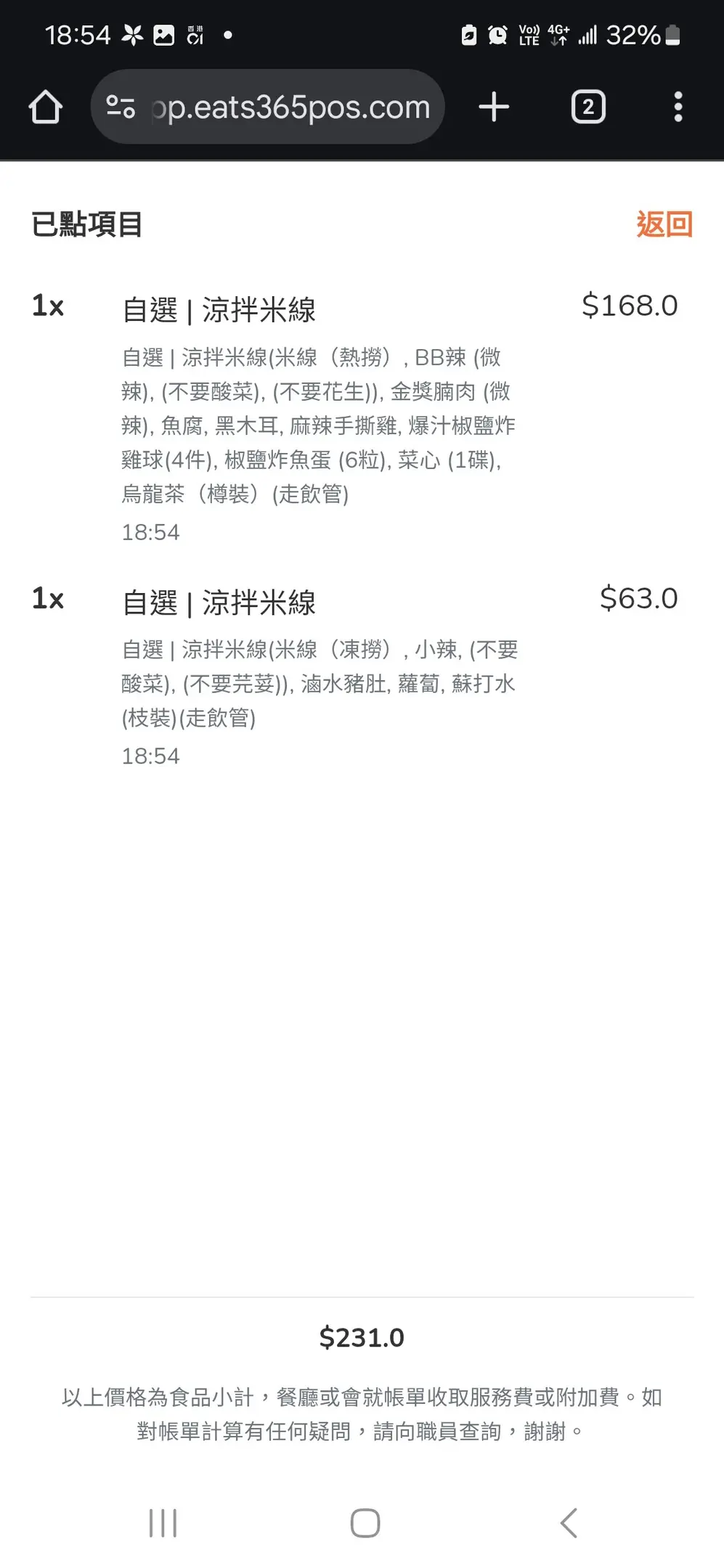The height and width of the screenshot is (1568, 724).
Task: Tap 返回 to go back
Action: [664, 224]
